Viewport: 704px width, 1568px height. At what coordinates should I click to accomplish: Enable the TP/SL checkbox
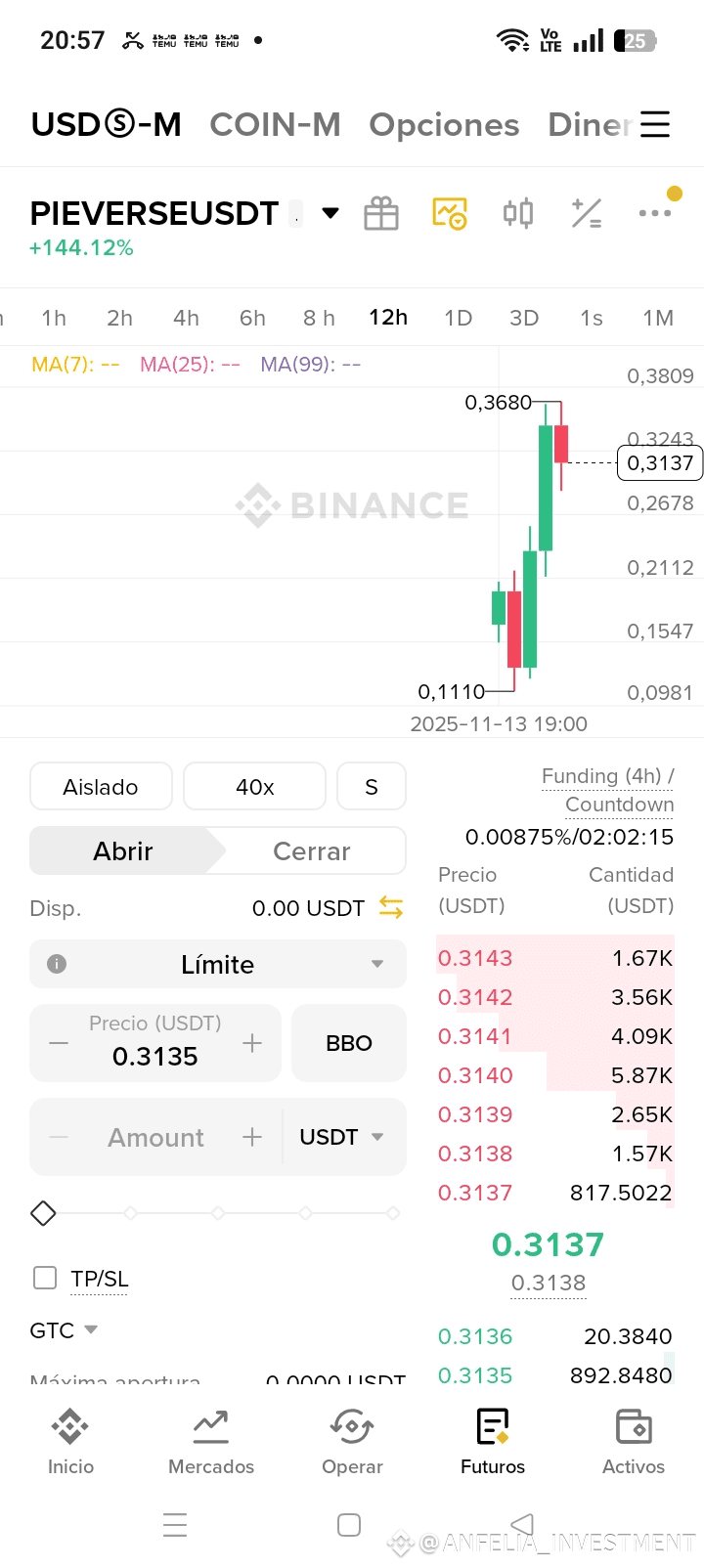tap(45, 1278)
